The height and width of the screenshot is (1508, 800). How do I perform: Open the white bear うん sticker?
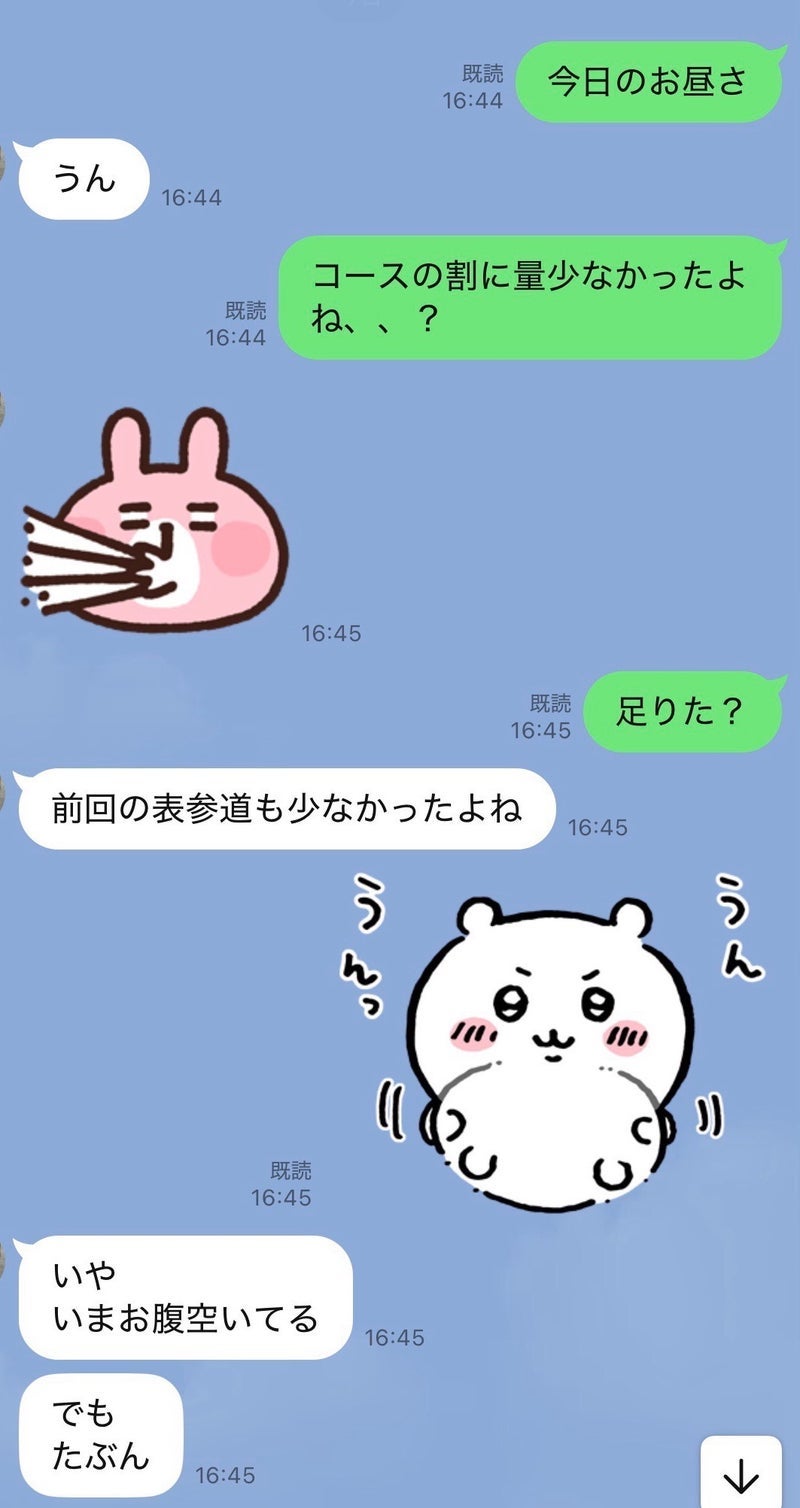click(550, 1040)
